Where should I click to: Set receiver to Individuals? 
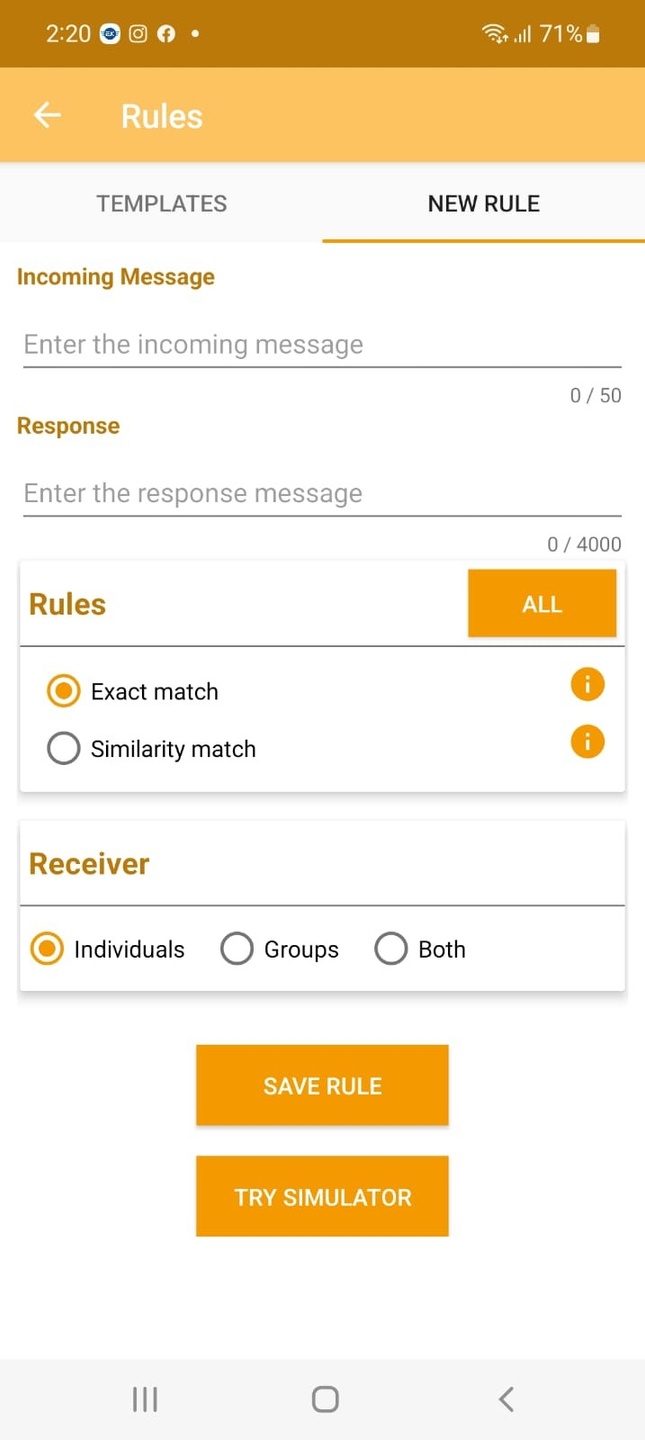(47, 949)
